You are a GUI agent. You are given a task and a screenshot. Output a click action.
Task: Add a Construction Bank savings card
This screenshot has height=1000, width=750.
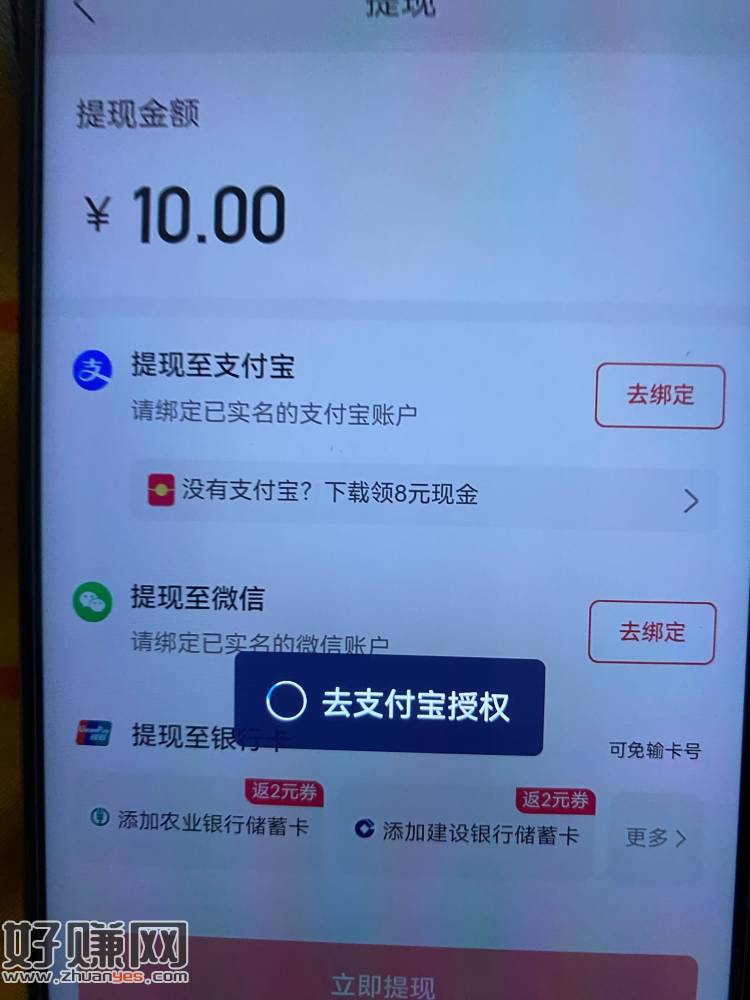point(470,832)
